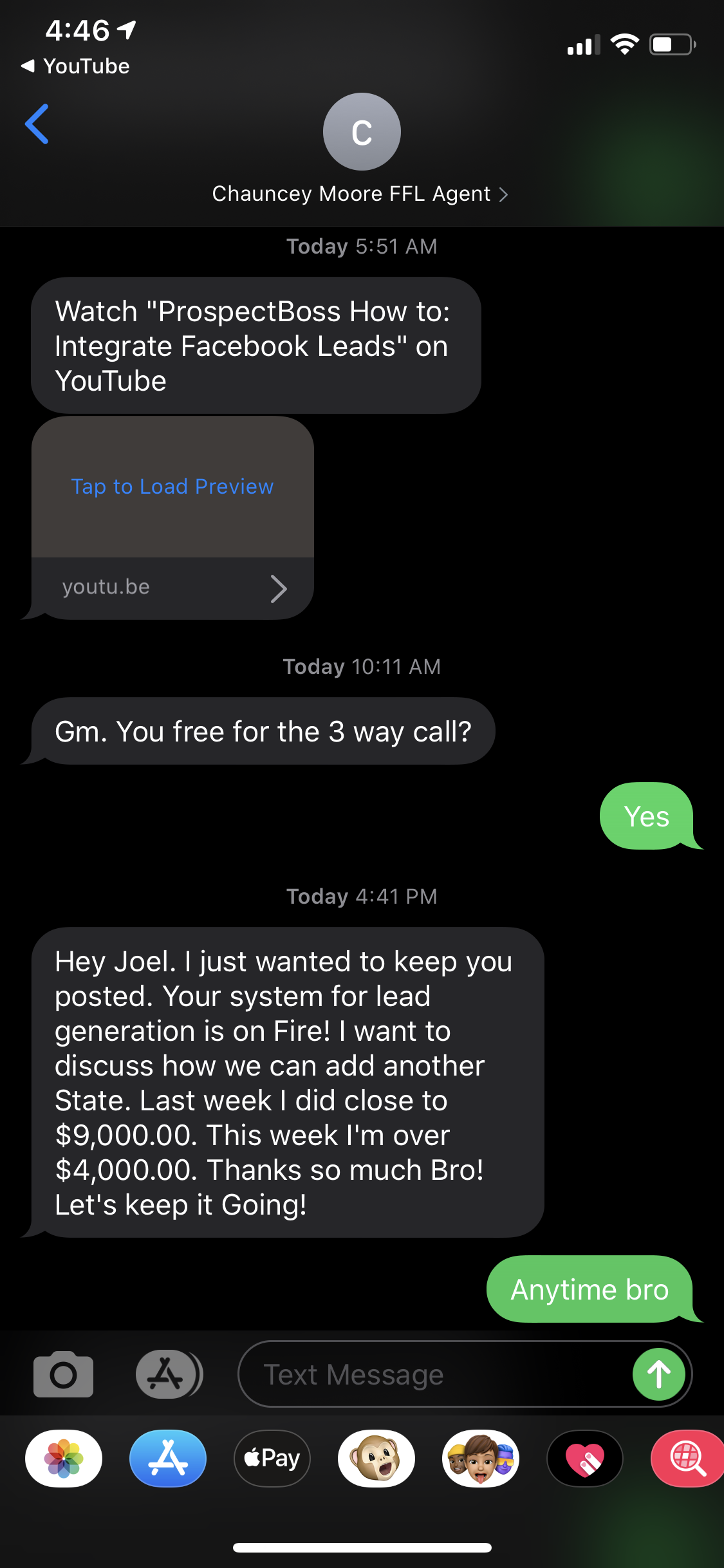The height and width of the screenshot is (1568, 724).
Task: Go back to the messages list
Action: [37, 124]
